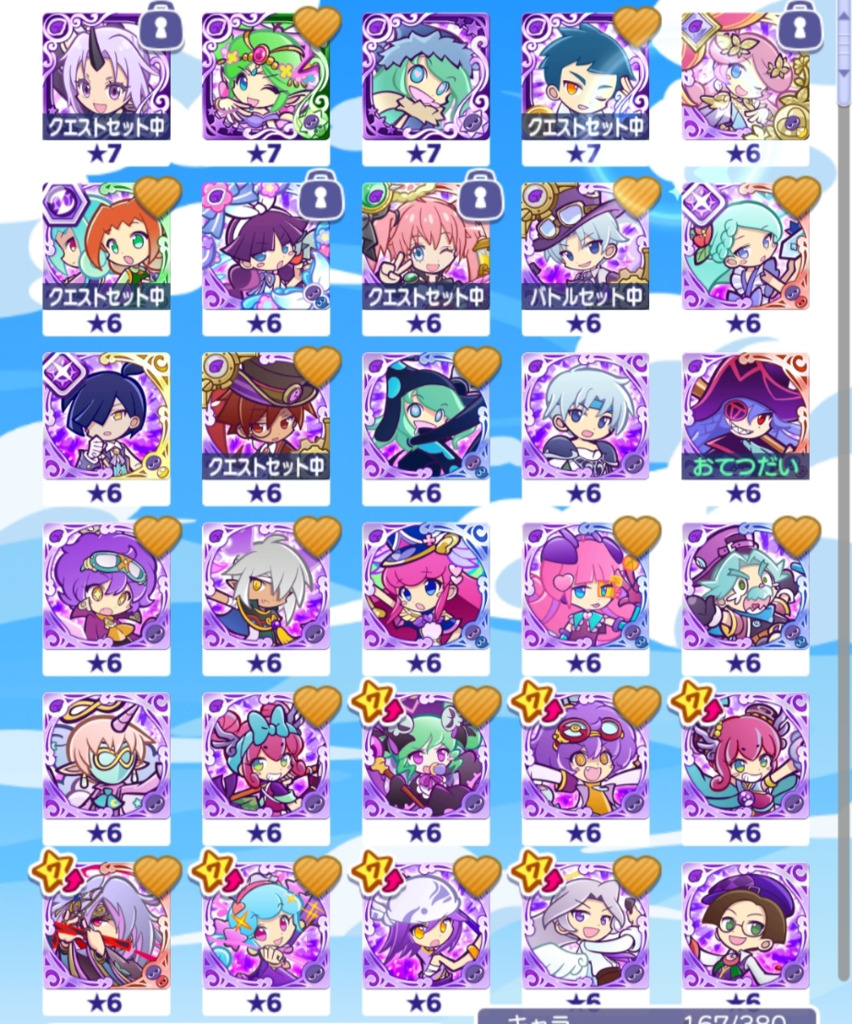852x1024 pixels.
Task: Open the silver-haired boy with blue headband
Action: coord(585,417)
